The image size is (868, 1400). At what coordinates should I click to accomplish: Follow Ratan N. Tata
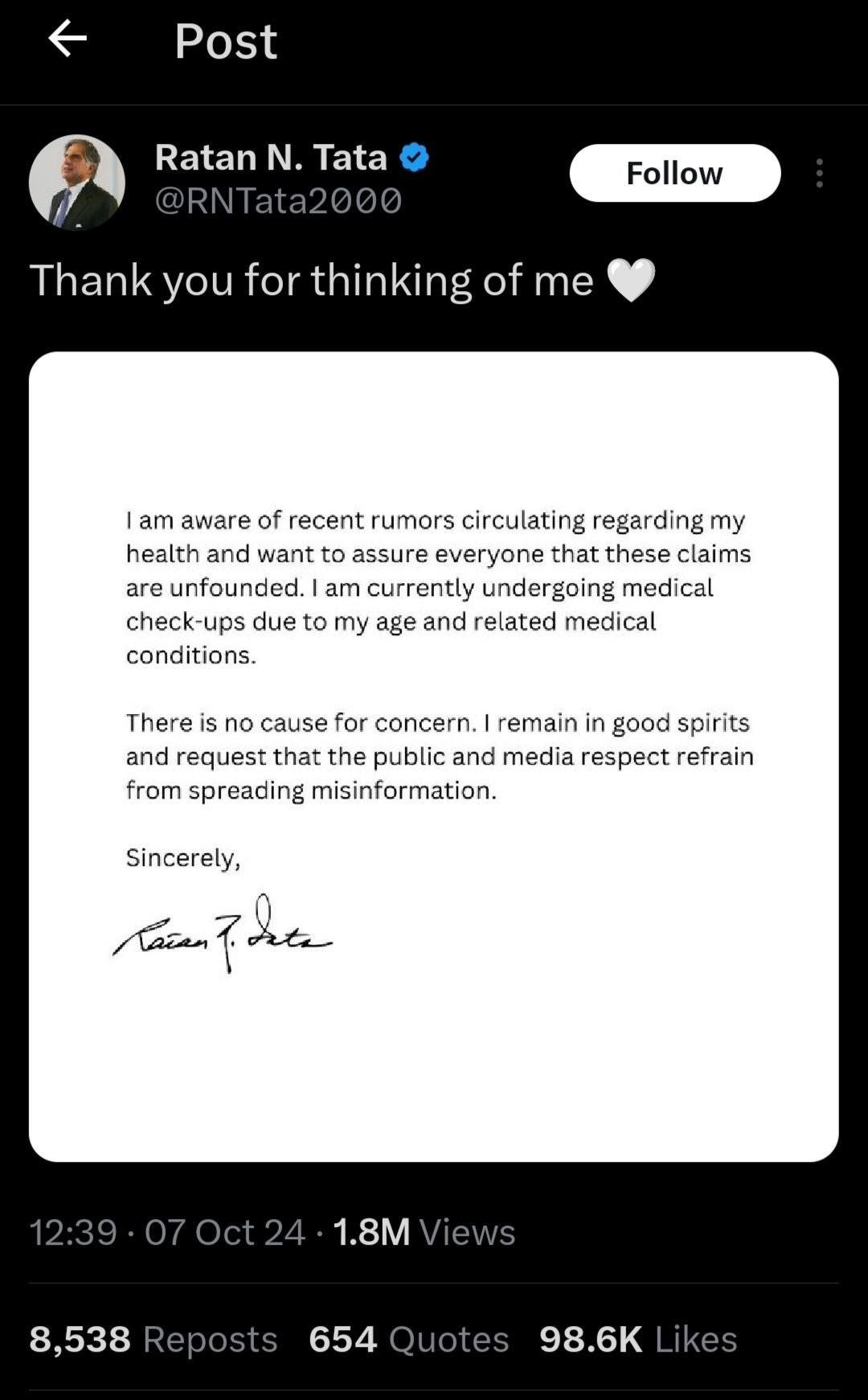674,173
